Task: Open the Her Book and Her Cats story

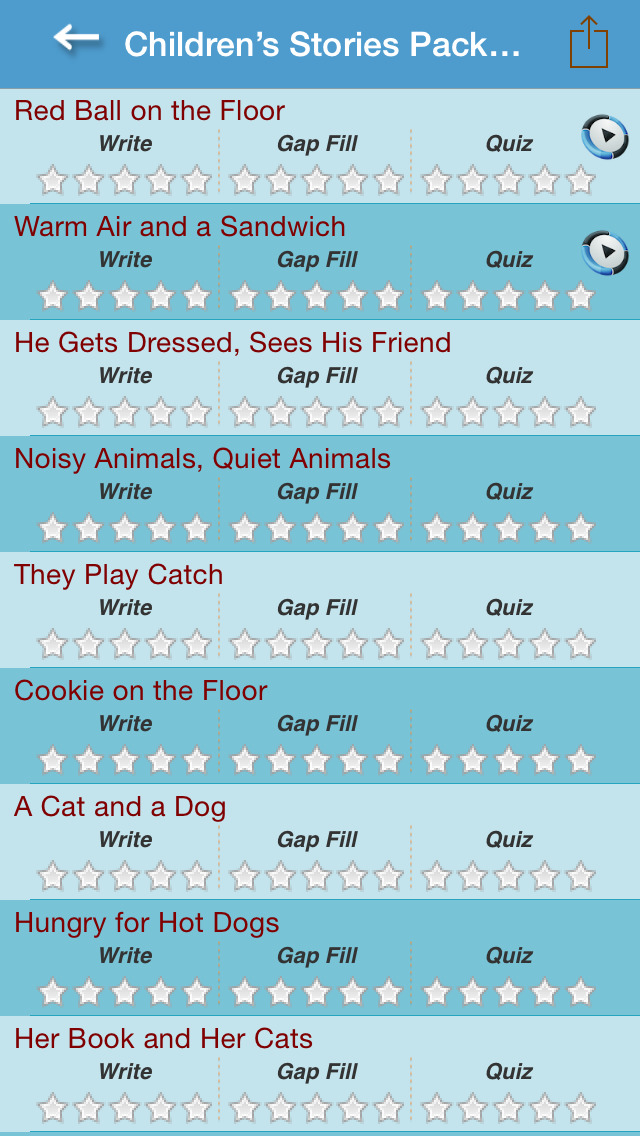Action: [x=163, y=1039]
